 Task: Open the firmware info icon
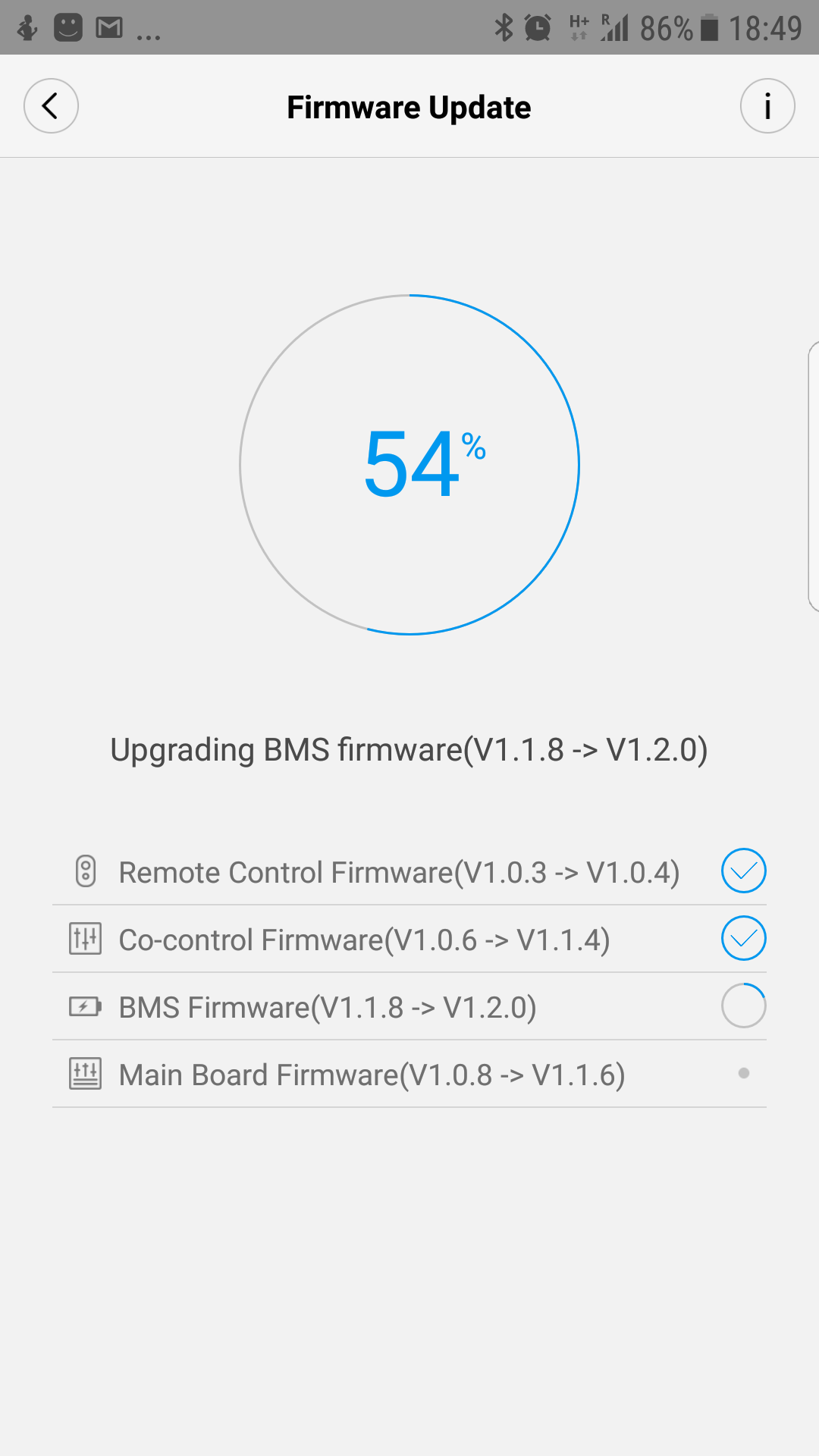pos(767,106)
